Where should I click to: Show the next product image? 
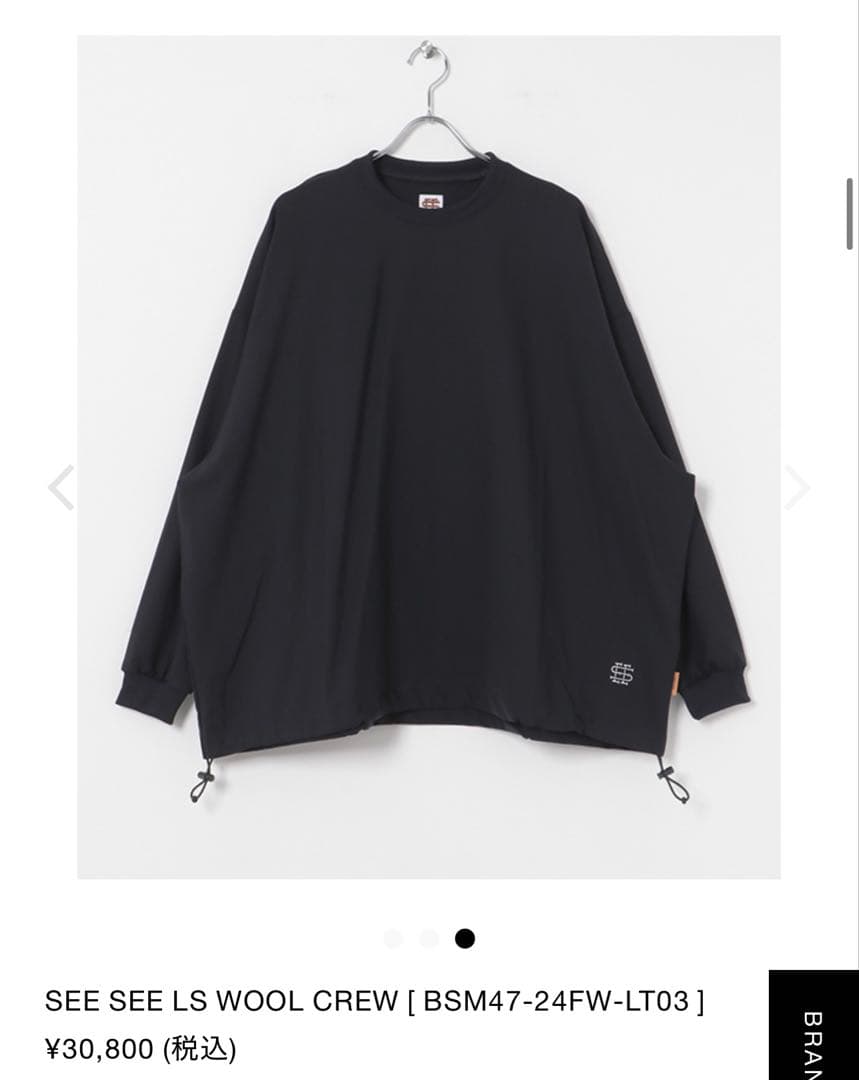click(x=797, y=488)
